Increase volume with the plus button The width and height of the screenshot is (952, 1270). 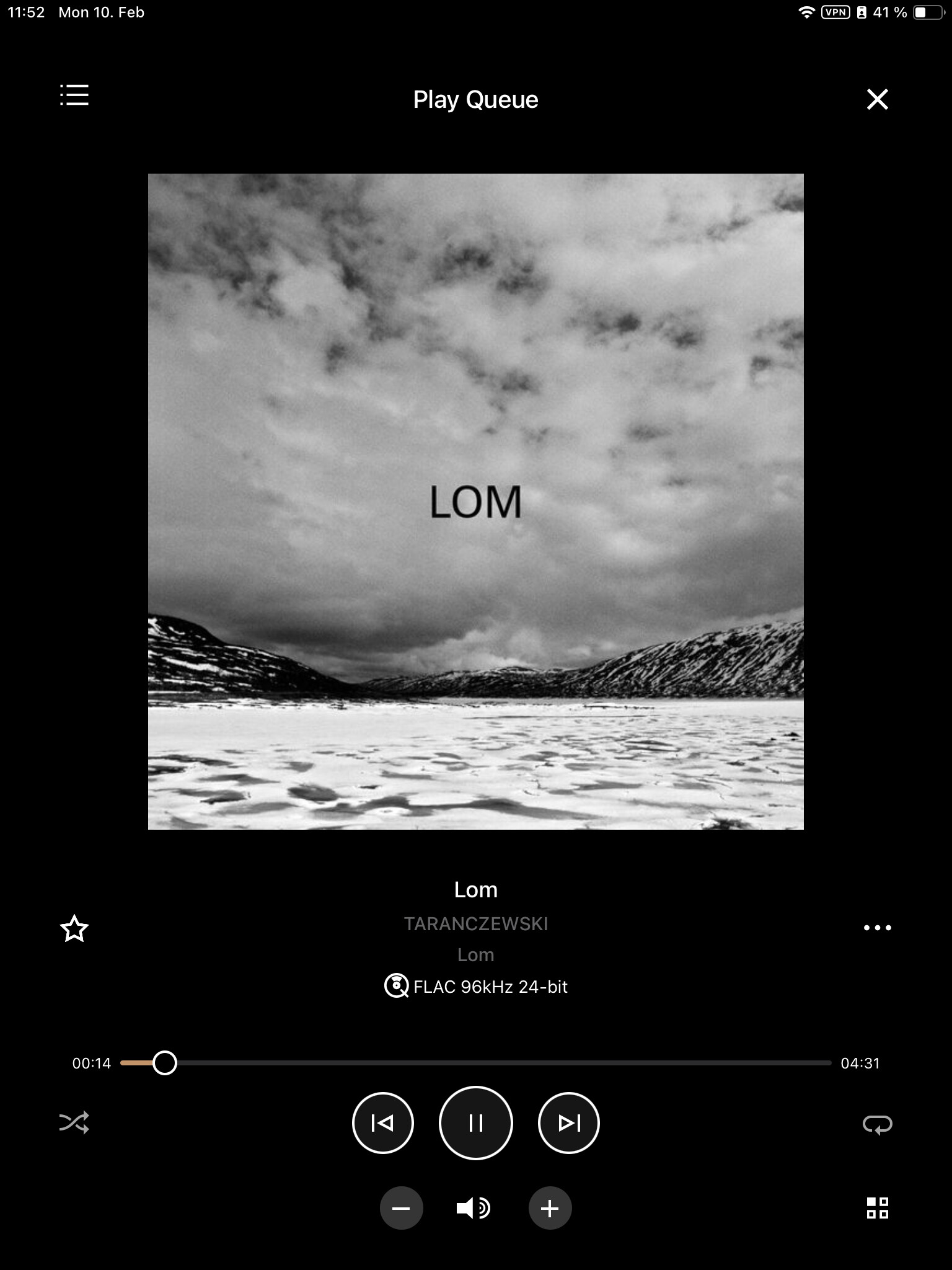(550, 1208)
